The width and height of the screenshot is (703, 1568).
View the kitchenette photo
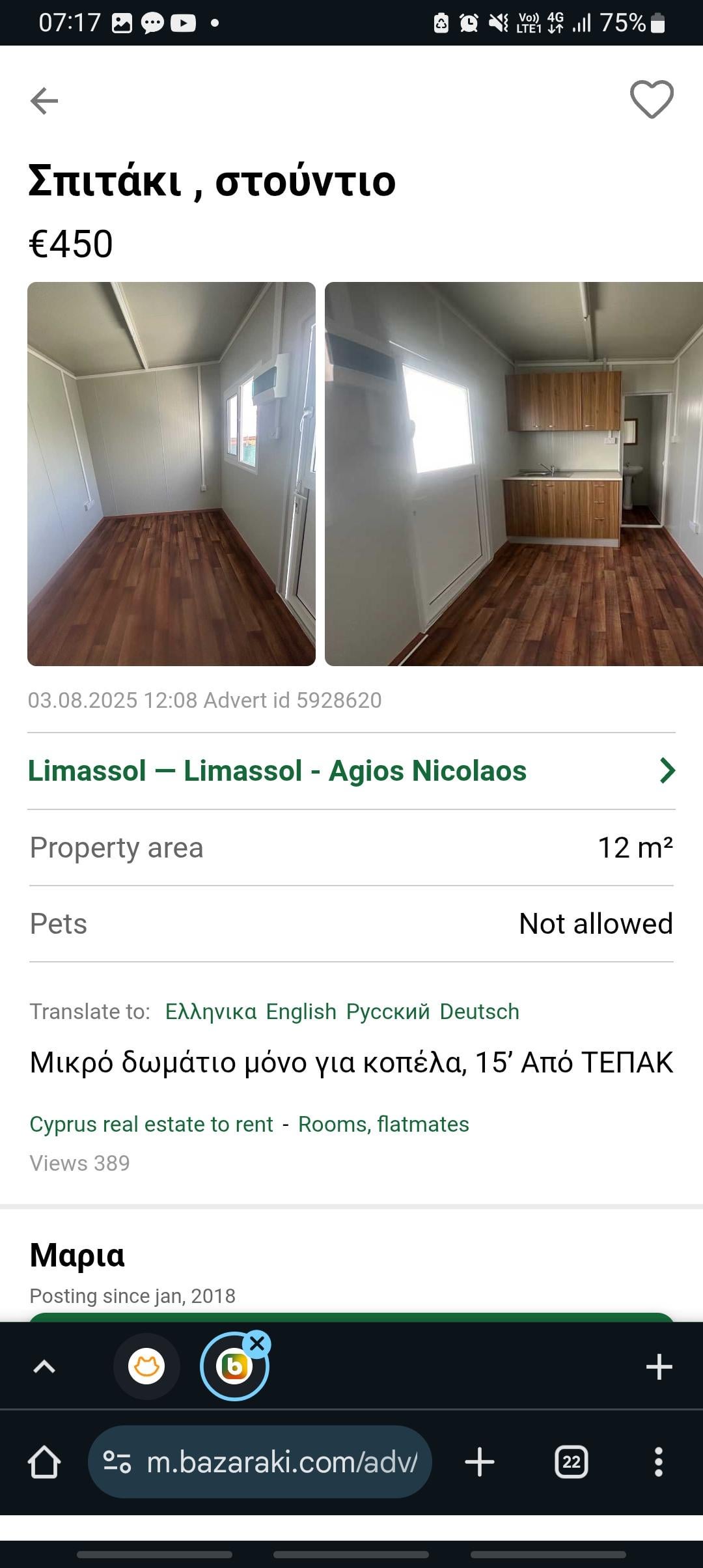click(514, 473)
